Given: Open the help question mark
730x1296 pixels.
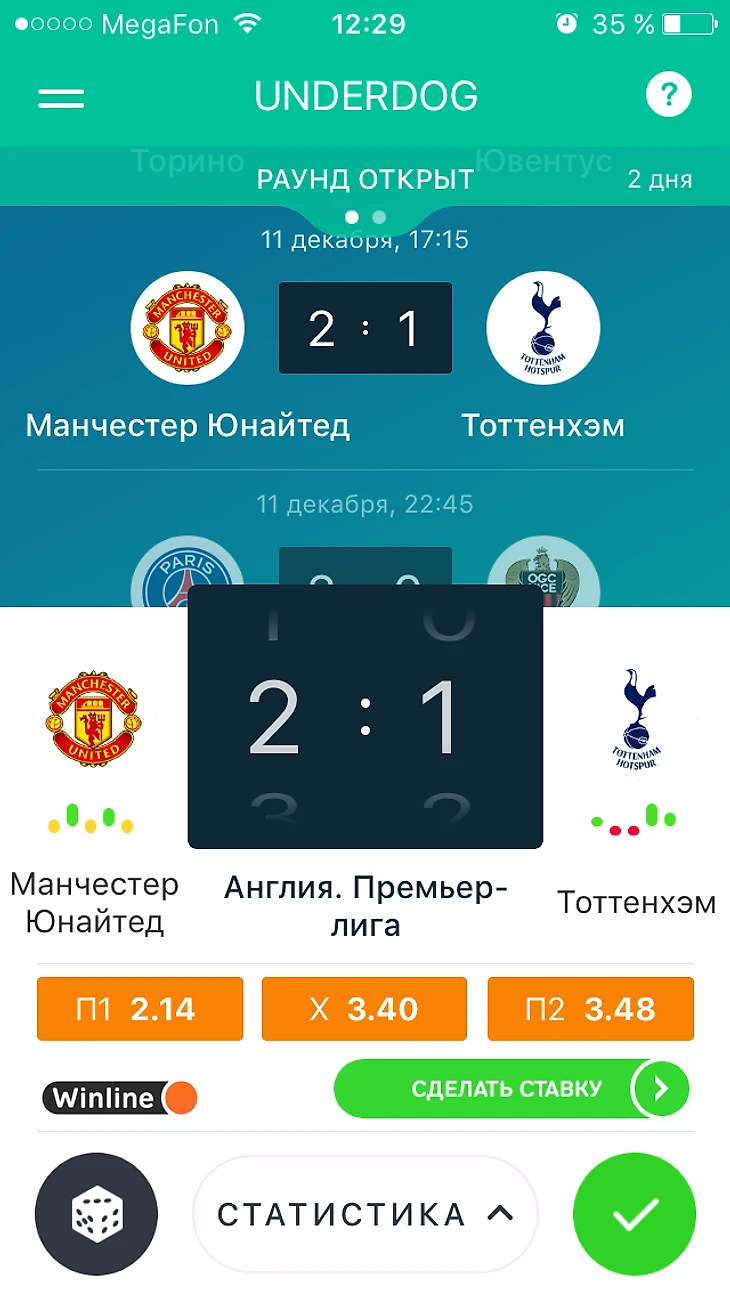Looking at the screenshot, I should click(669, 95).
